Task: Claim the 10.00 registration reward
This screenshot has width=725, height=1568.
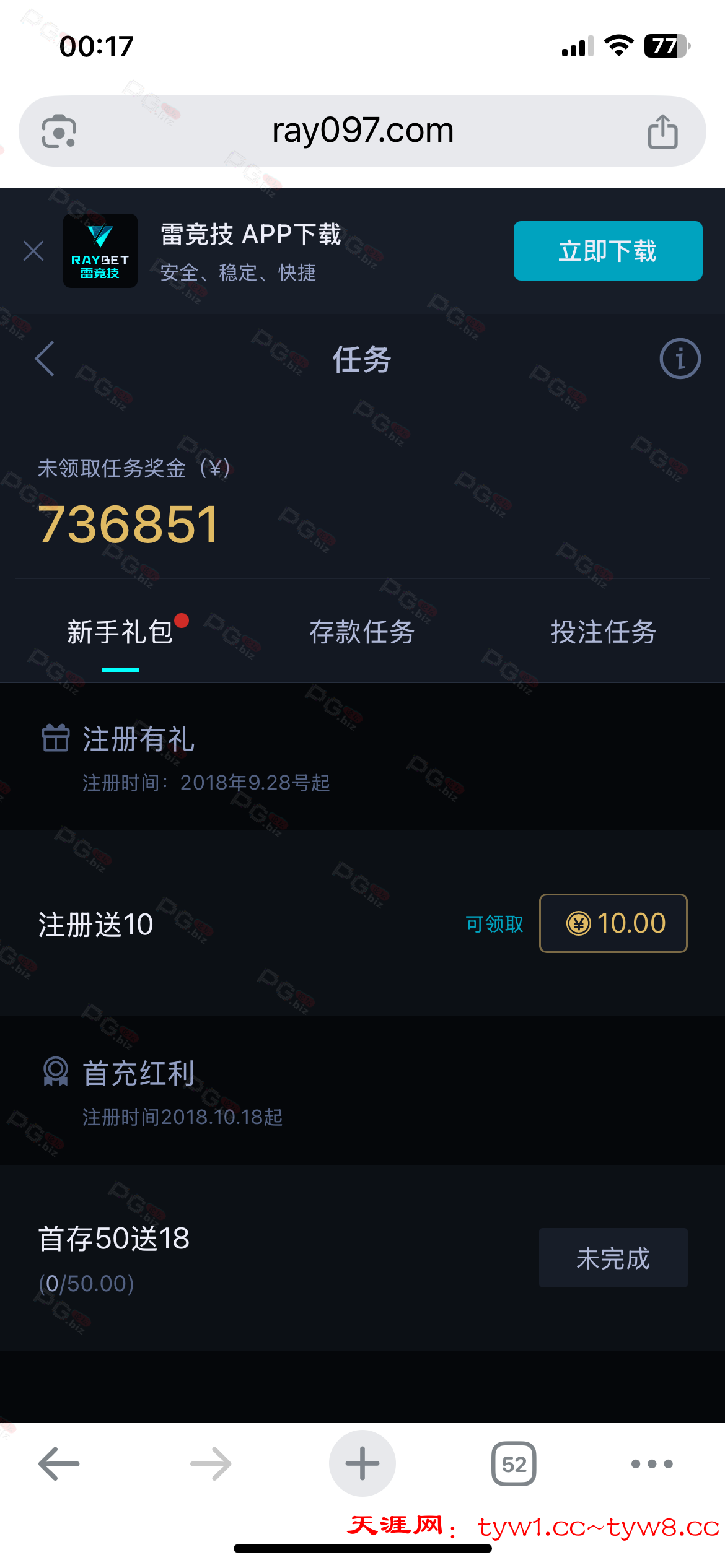Action: click(x=613, y=923)
